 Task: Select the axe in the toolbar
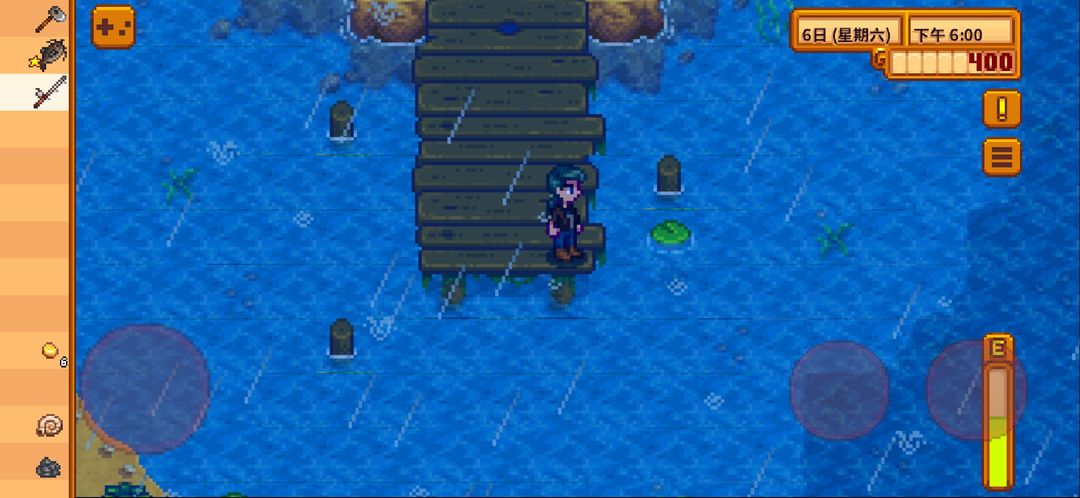(49, 17)
